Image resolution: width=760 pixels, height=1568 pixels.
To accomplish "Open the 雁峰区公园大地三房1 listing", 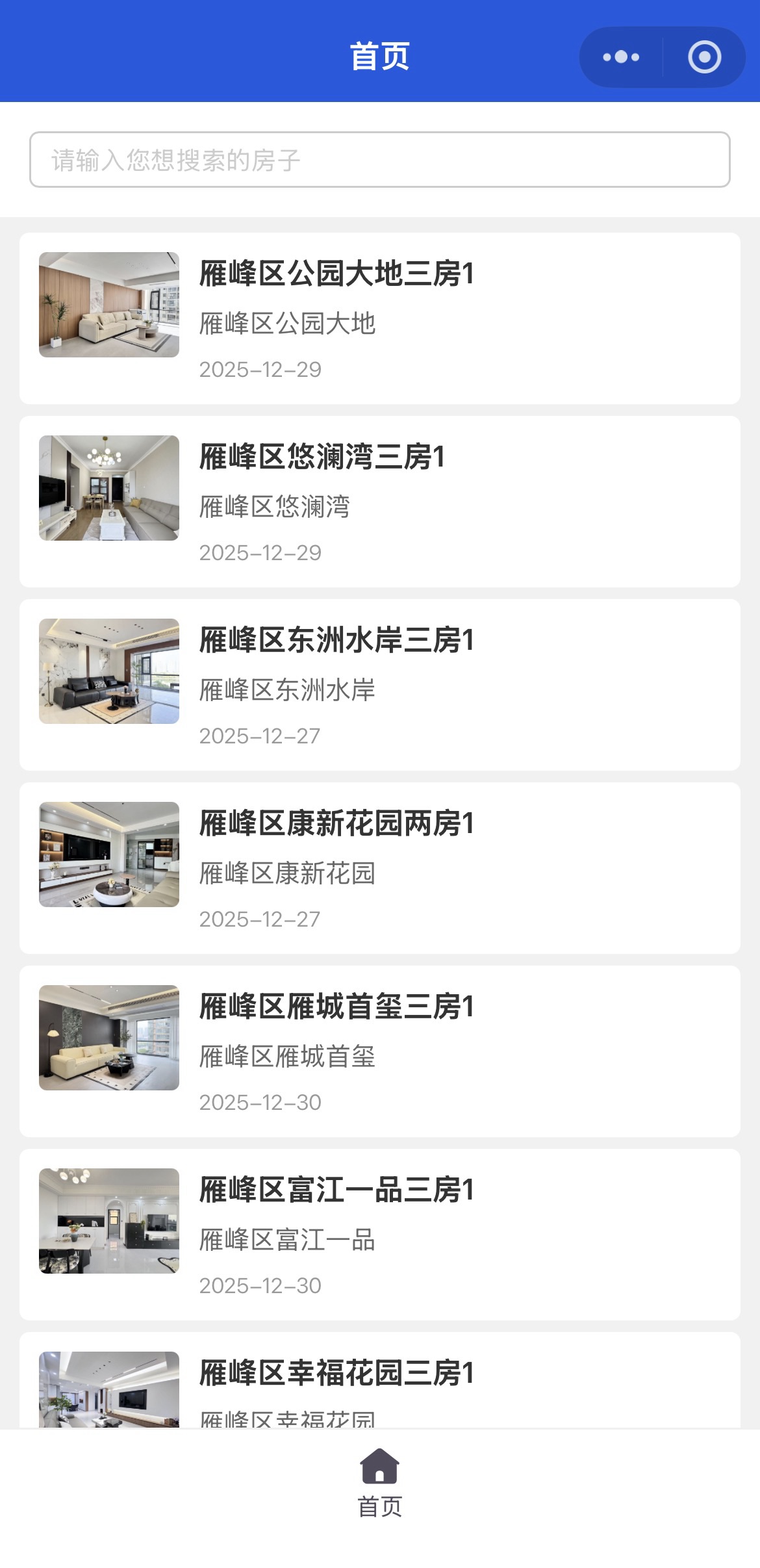I will [379, 318].
